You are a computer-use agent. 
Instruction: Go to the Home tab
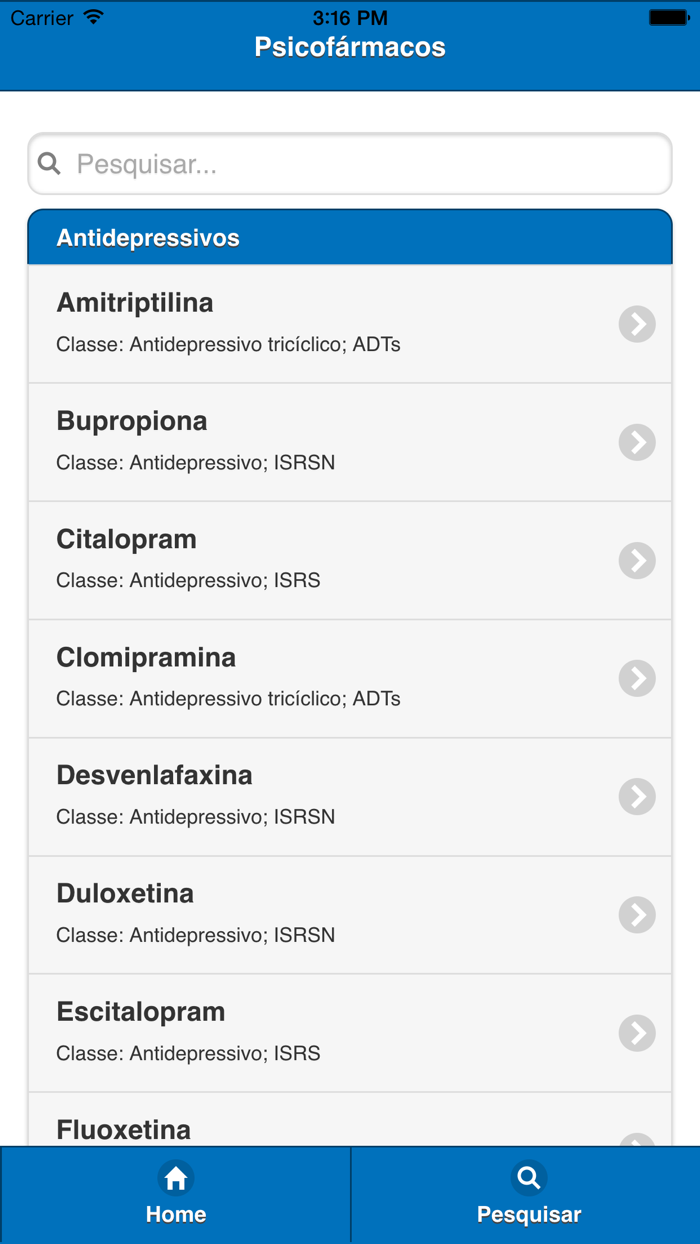click(x=176, y=1195)
